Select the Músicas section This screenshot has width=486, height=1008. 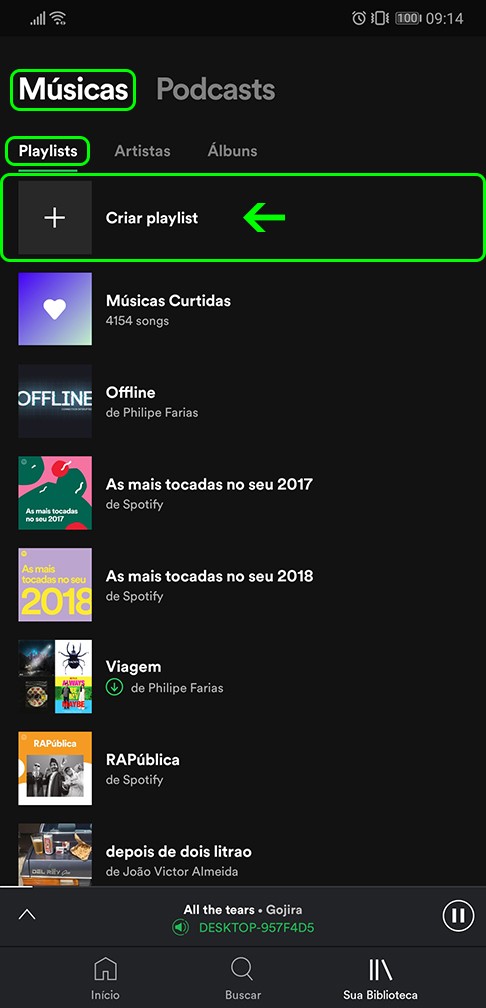(73, 90)
